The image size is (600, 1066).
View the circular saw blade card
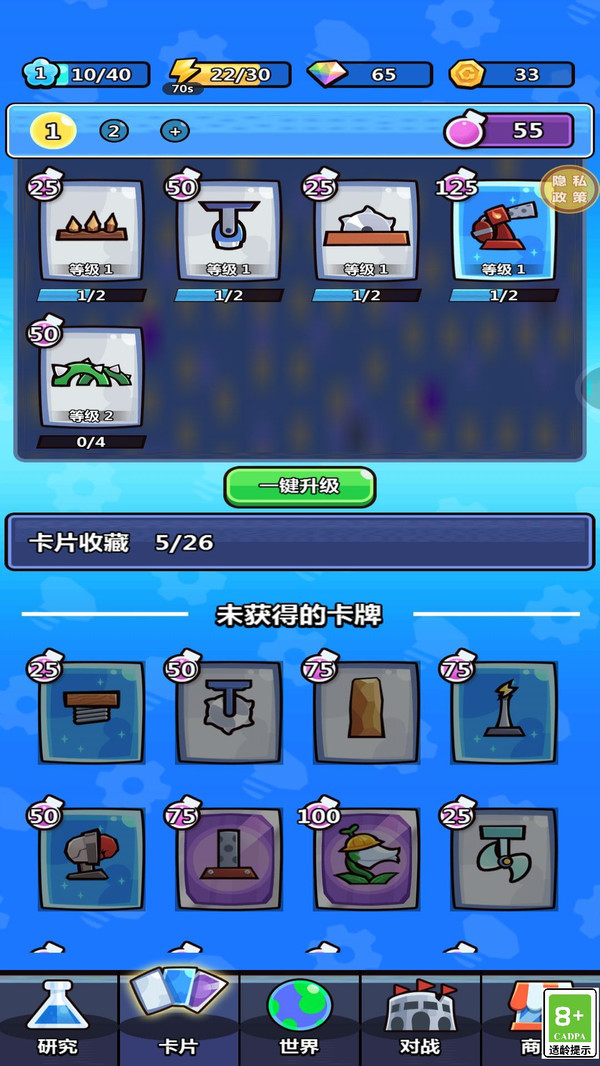point(366,232)
